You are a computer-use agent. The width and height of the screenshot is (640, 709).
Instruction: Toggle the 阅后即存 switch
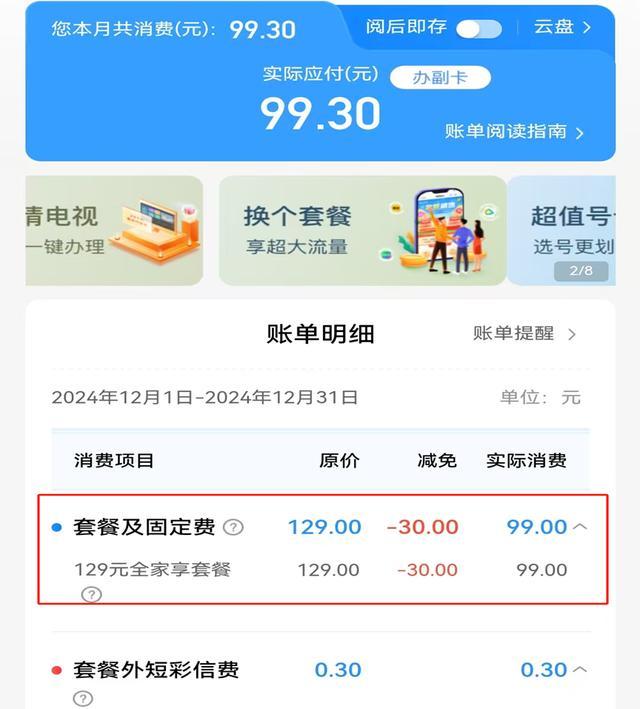tap(479, 29)
